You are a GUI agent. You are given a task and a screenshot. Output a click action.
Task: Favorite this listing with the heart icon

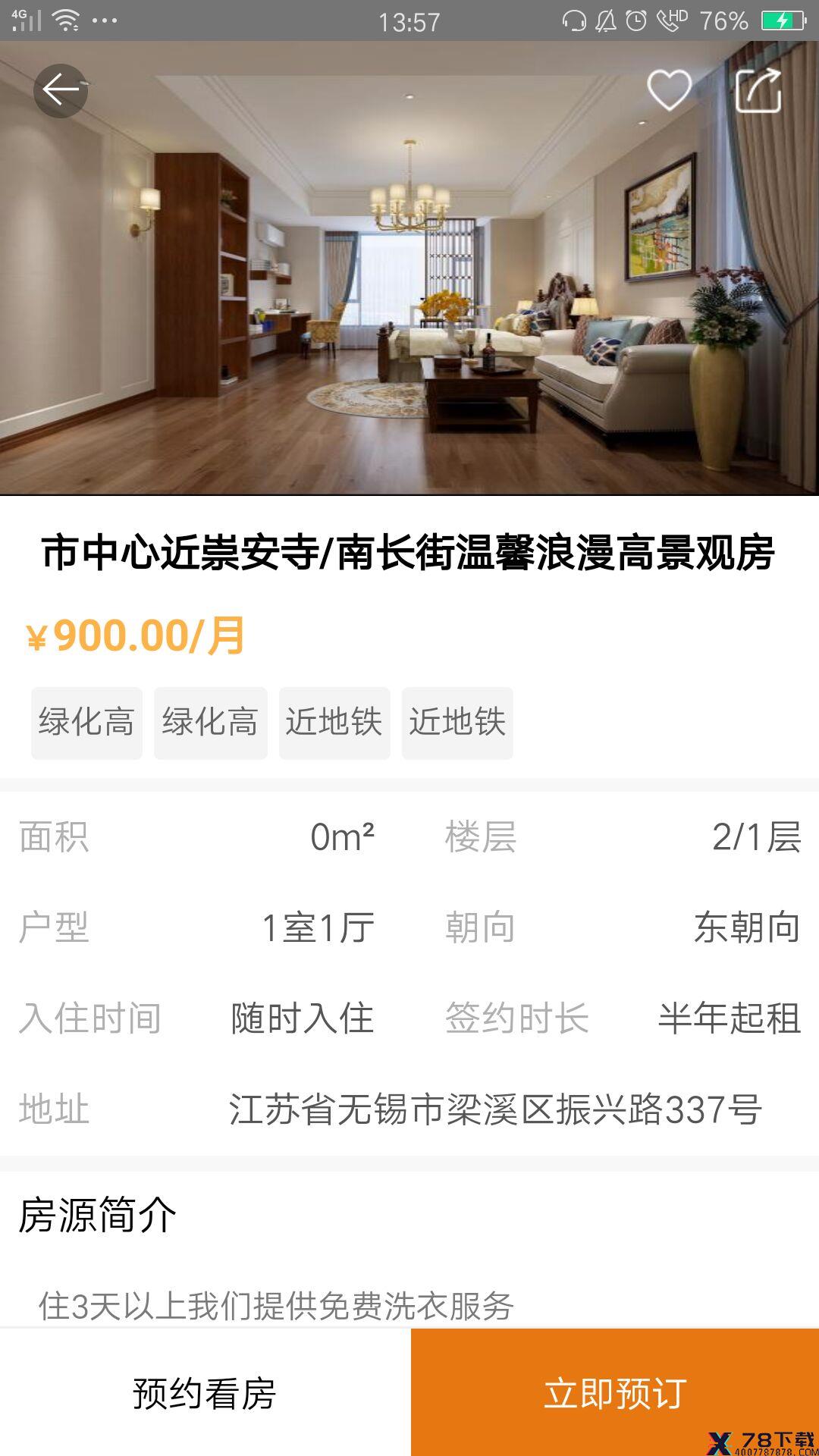pyautogui.click(x=669, y=90)
